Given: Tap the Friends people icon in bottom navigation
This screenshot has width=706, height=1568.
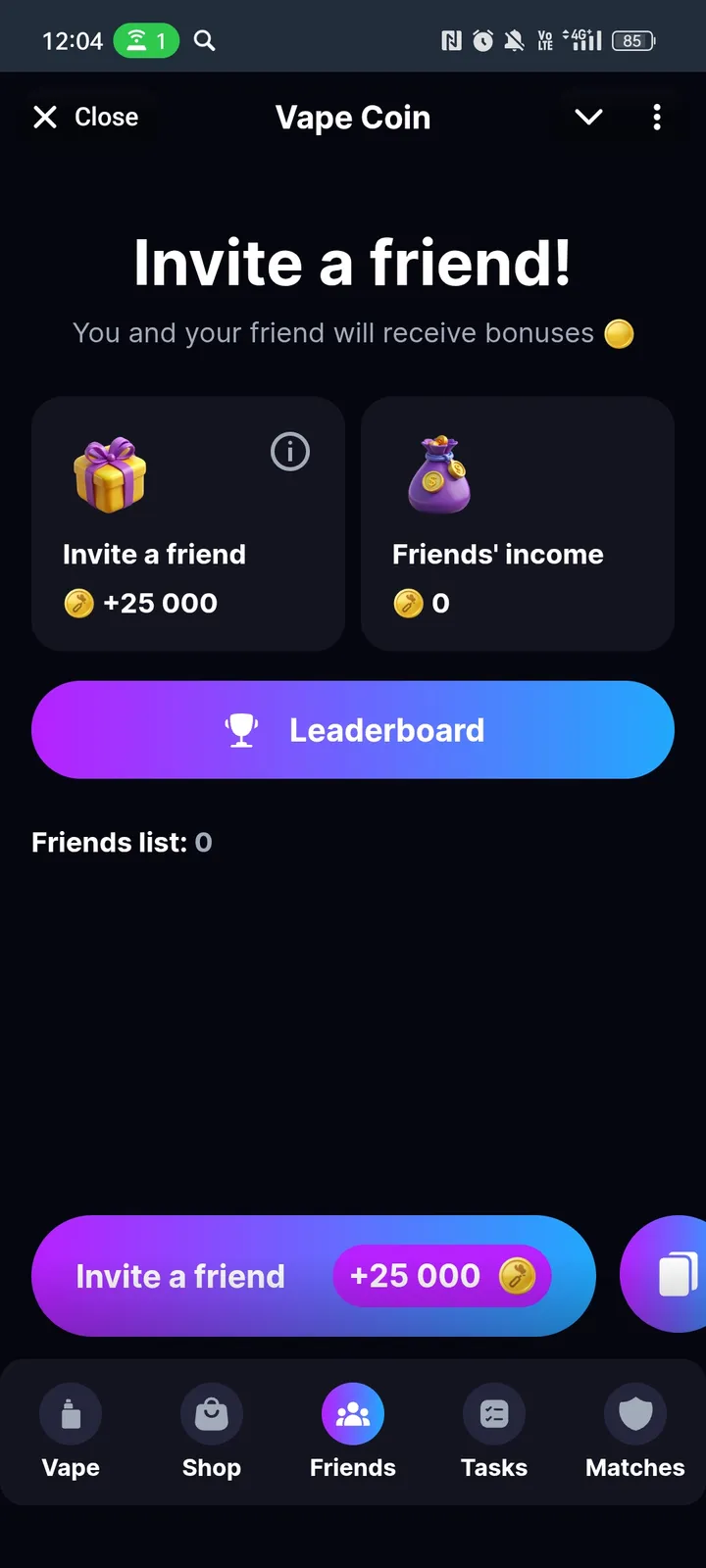Looking at the screenshot, I should pyautogui.click(x=352, y=1414).
